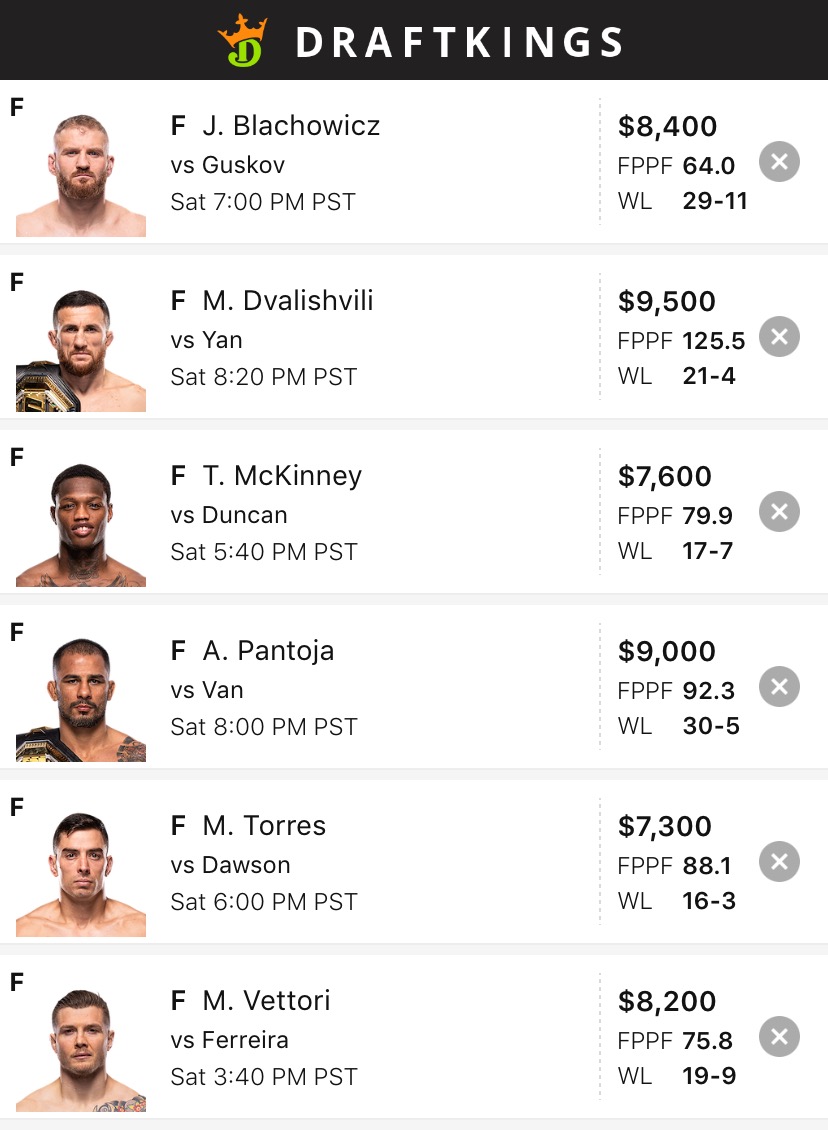Viewport: 828px width, 1130px height.
Task: View M. Torres fighter details
Action: coord(264,827)
